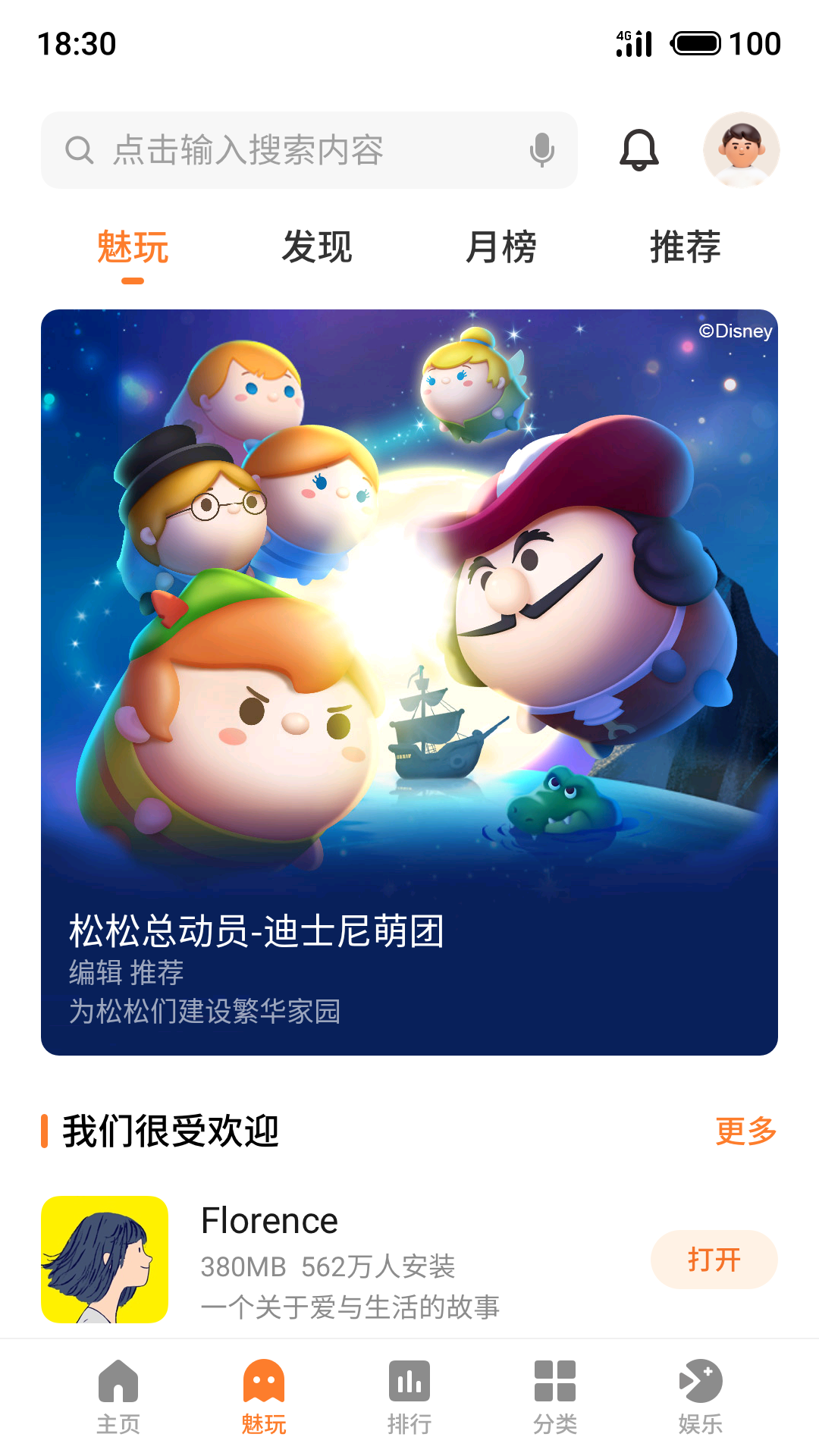This screenshot has height=1456, width=819.
Task: Switch to the 排行 bottom tab
Action: pyautogui.click(x=409, y=1397)
